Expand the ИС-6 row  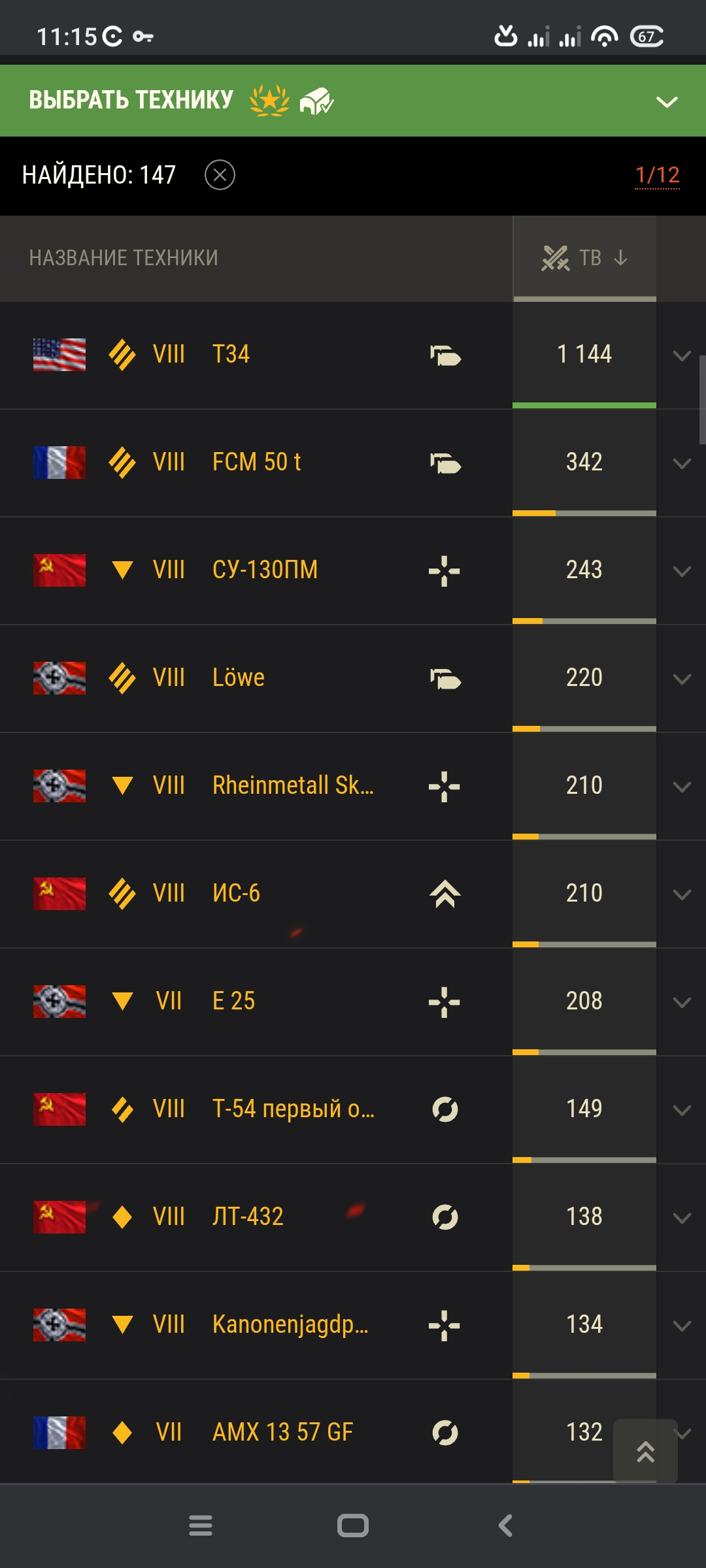click(x=682, y=894)
